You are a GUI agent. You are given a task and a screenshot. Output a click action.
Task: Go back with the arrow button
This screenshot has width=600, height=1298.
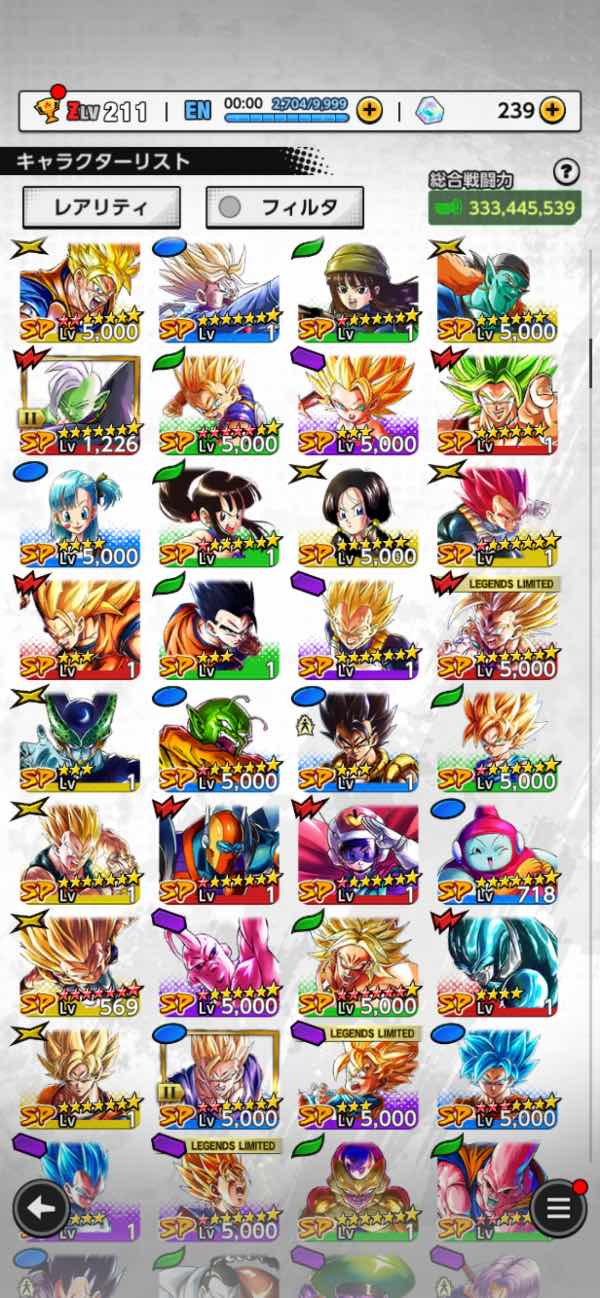[x=41, y=1208]
